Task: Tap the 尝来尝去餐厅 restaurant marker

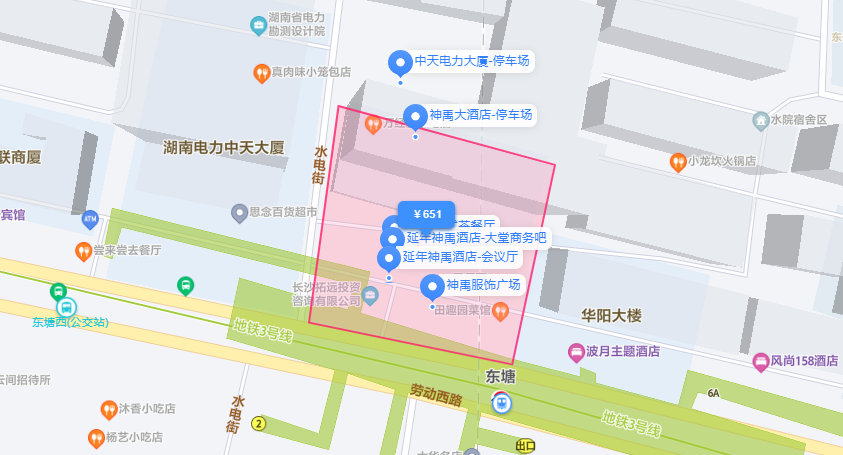Action: [x=83, y=251]
